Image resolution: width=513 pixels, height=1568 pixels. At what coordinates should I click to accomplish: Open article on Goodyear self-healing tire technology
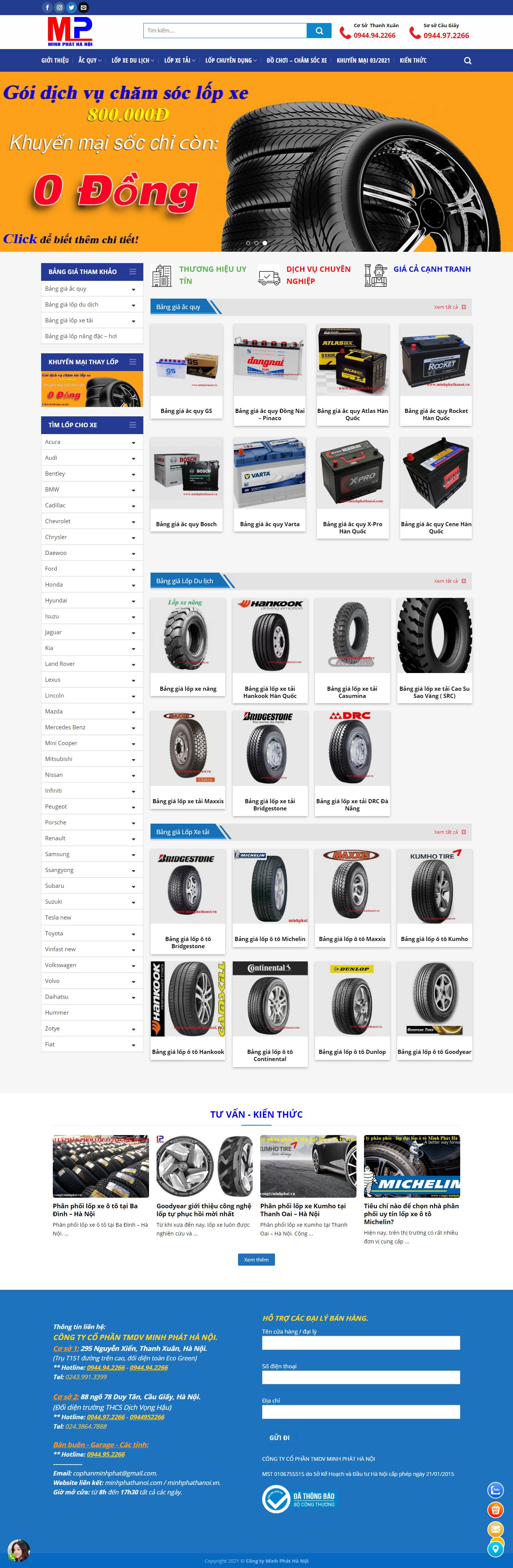click(x=204, y=1209)
